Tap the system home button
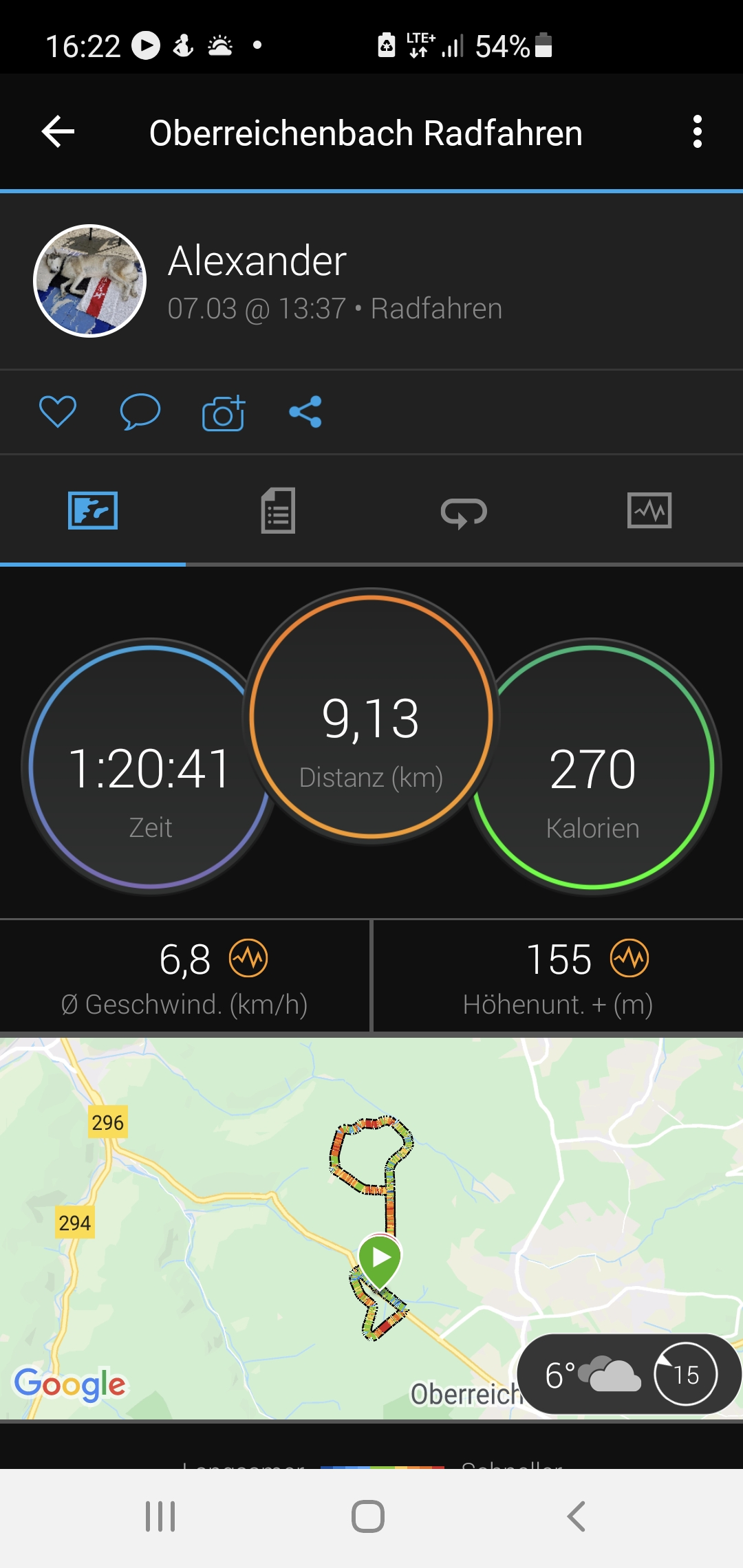Screen dimensions: 743x1568 (x=368, y=1516)
